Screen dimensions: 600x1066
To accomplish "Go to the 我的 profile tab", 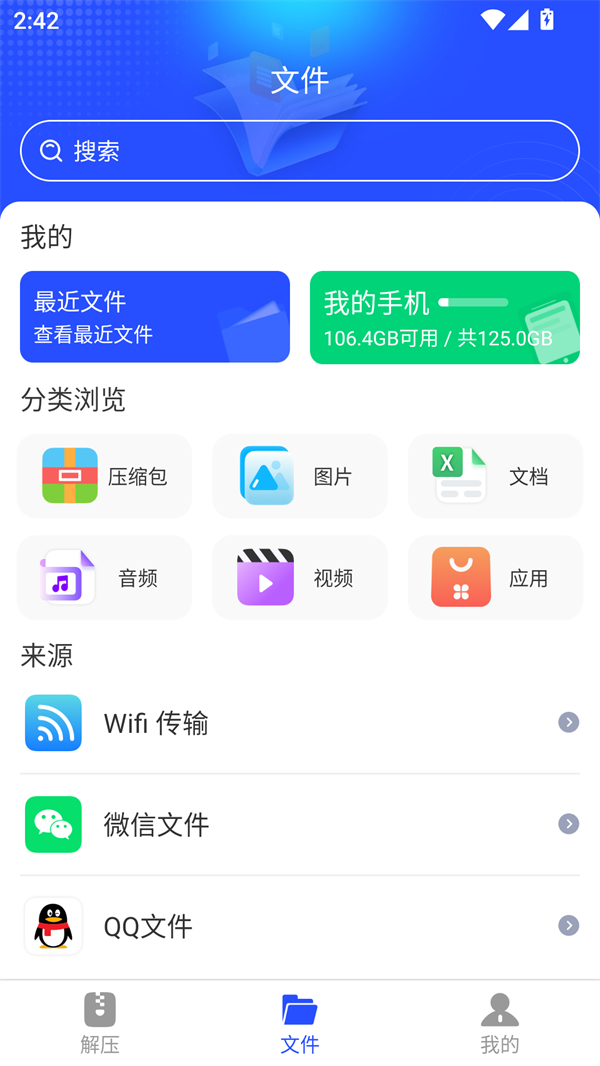I will tap(500, 1023).
